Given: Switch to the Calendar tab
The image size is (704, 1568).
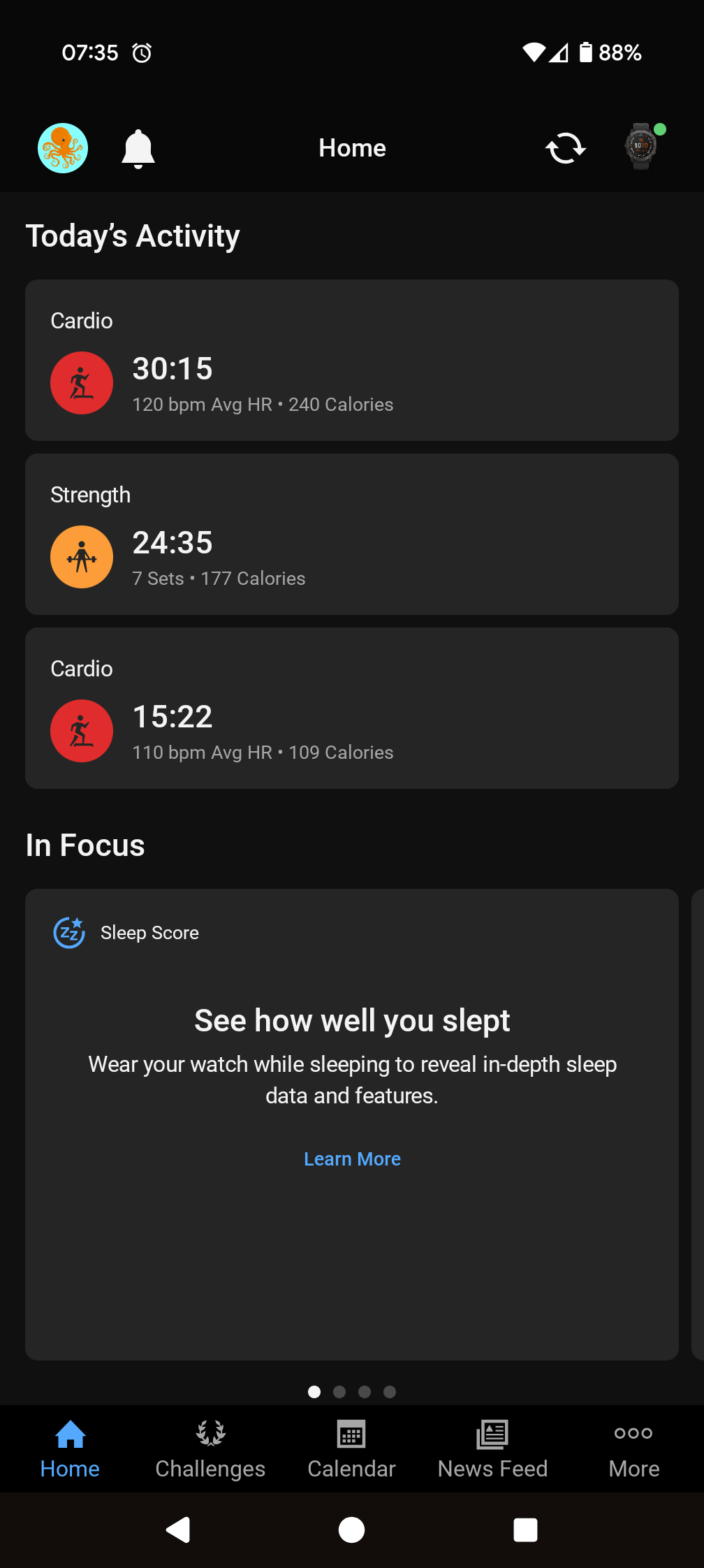Looking at the screenshot, I should tap(351, 1449).
